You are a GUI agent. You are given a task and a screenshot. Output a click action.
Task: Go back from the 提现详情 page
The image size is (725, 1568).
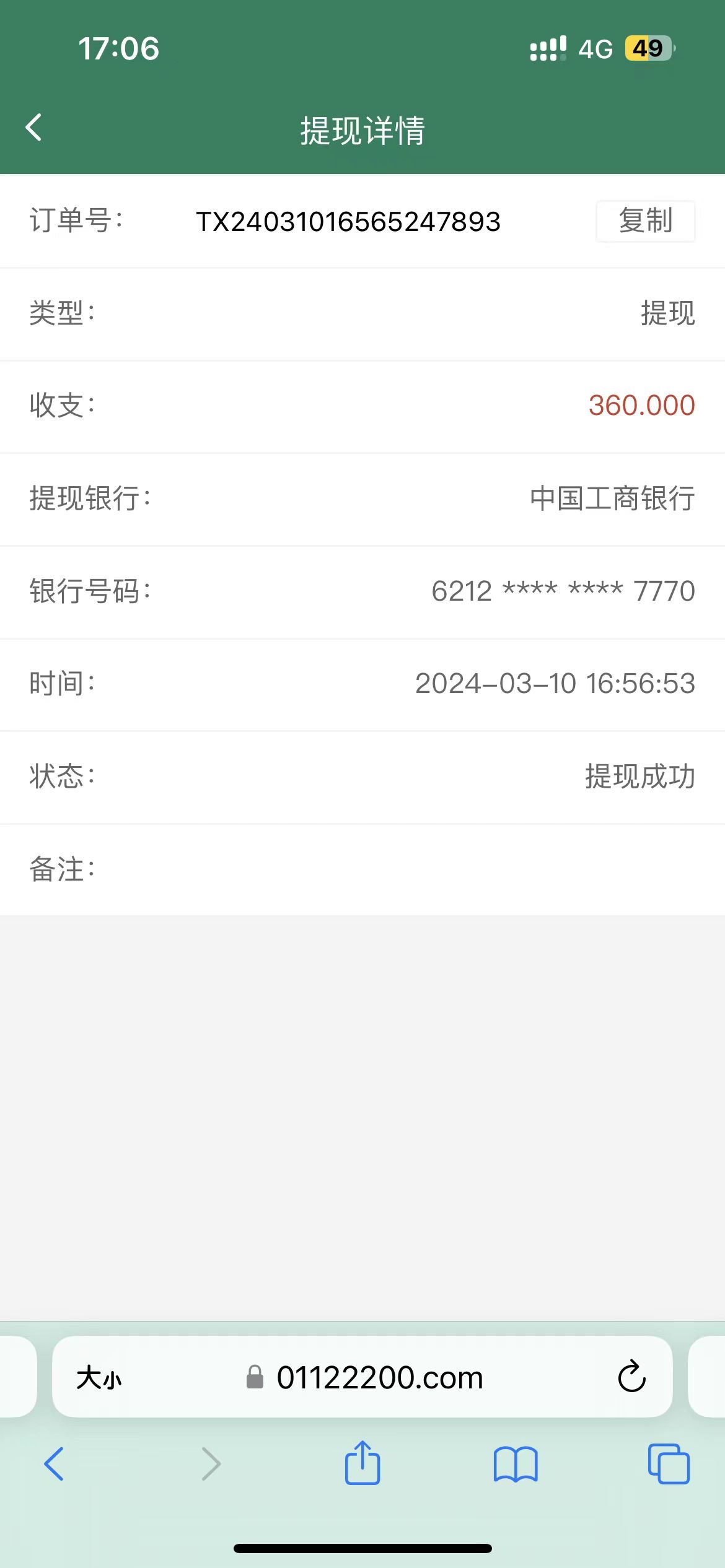click(x=34, y=128)
